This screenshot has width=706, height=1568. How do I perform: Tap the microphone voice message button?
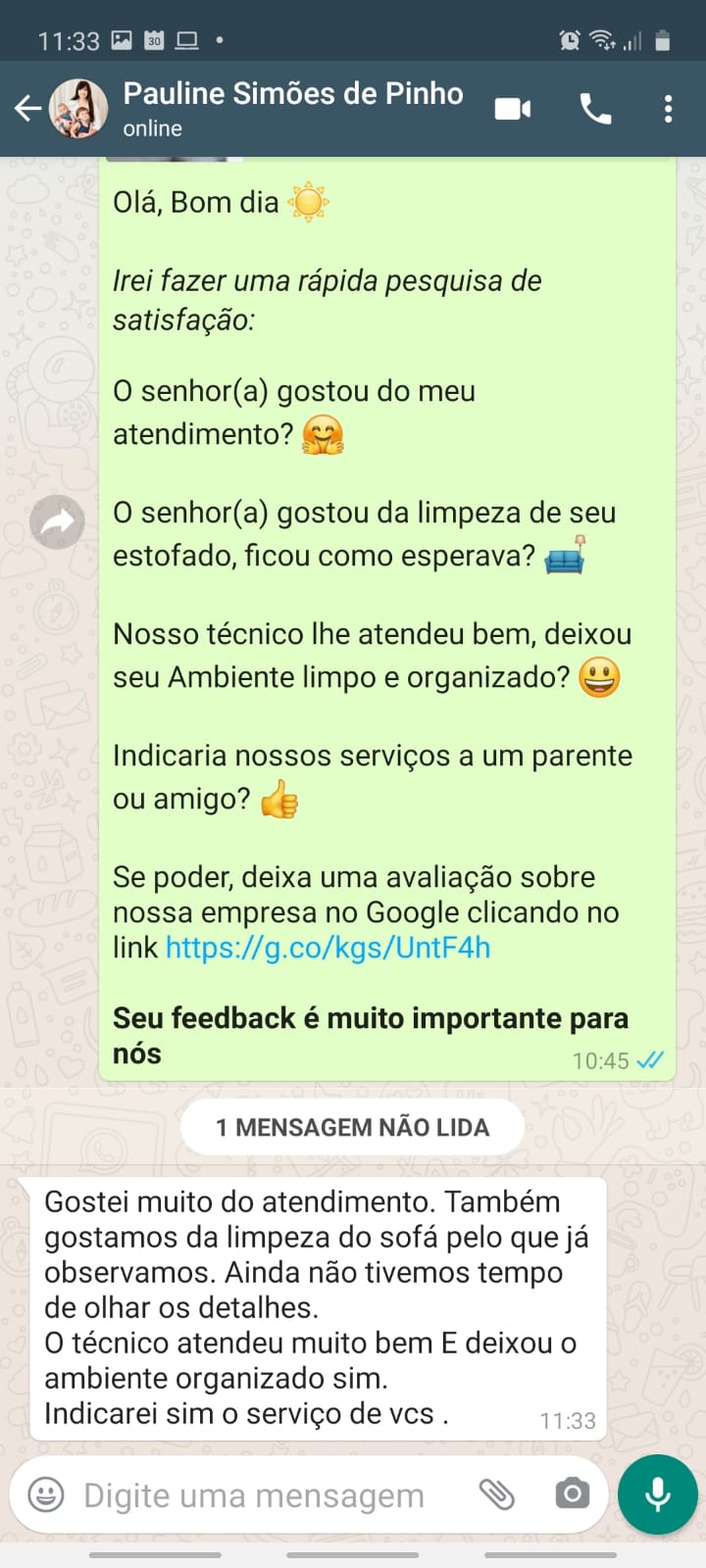pyautogui.click(x=658, y=1494)
